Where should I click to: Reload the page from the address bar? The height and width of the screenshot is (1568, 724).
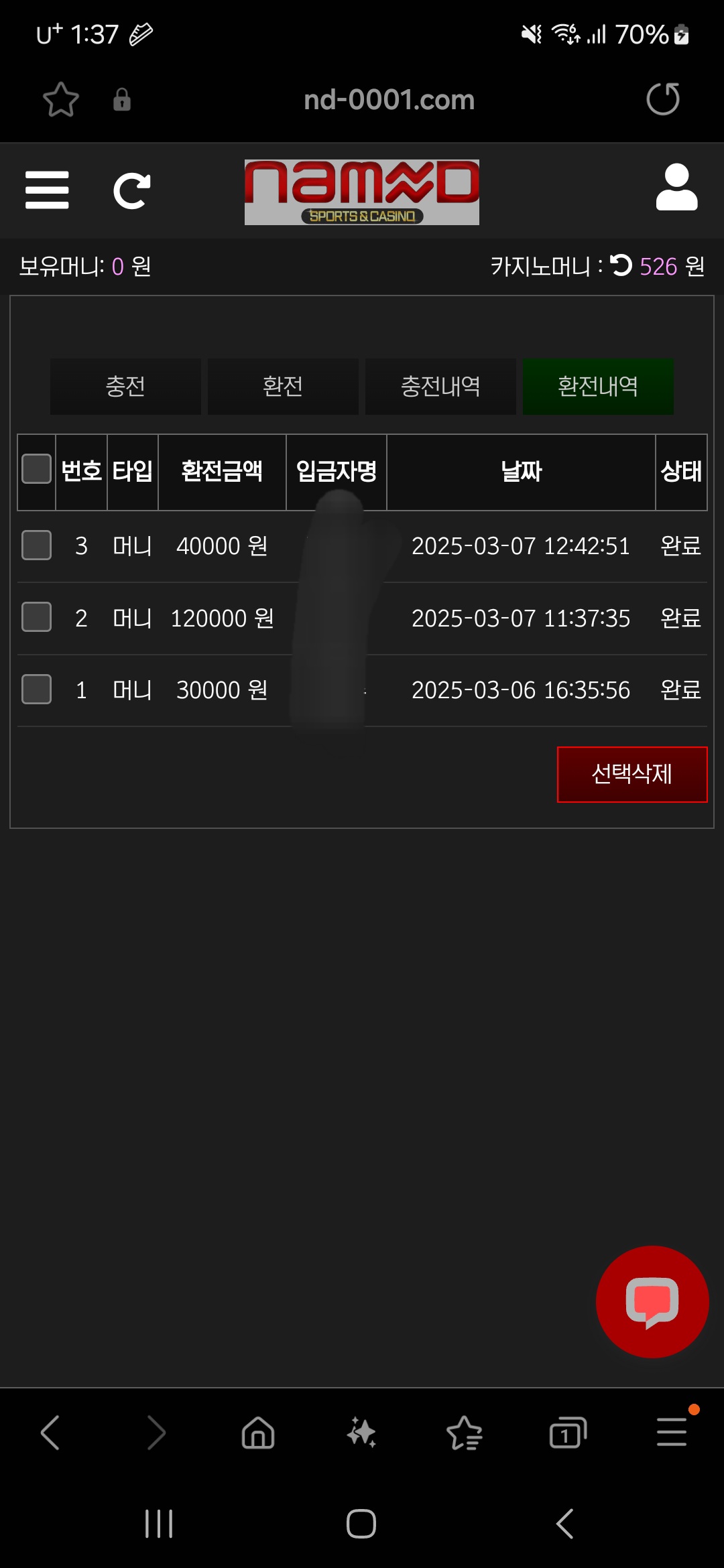(x=663, y=99)
